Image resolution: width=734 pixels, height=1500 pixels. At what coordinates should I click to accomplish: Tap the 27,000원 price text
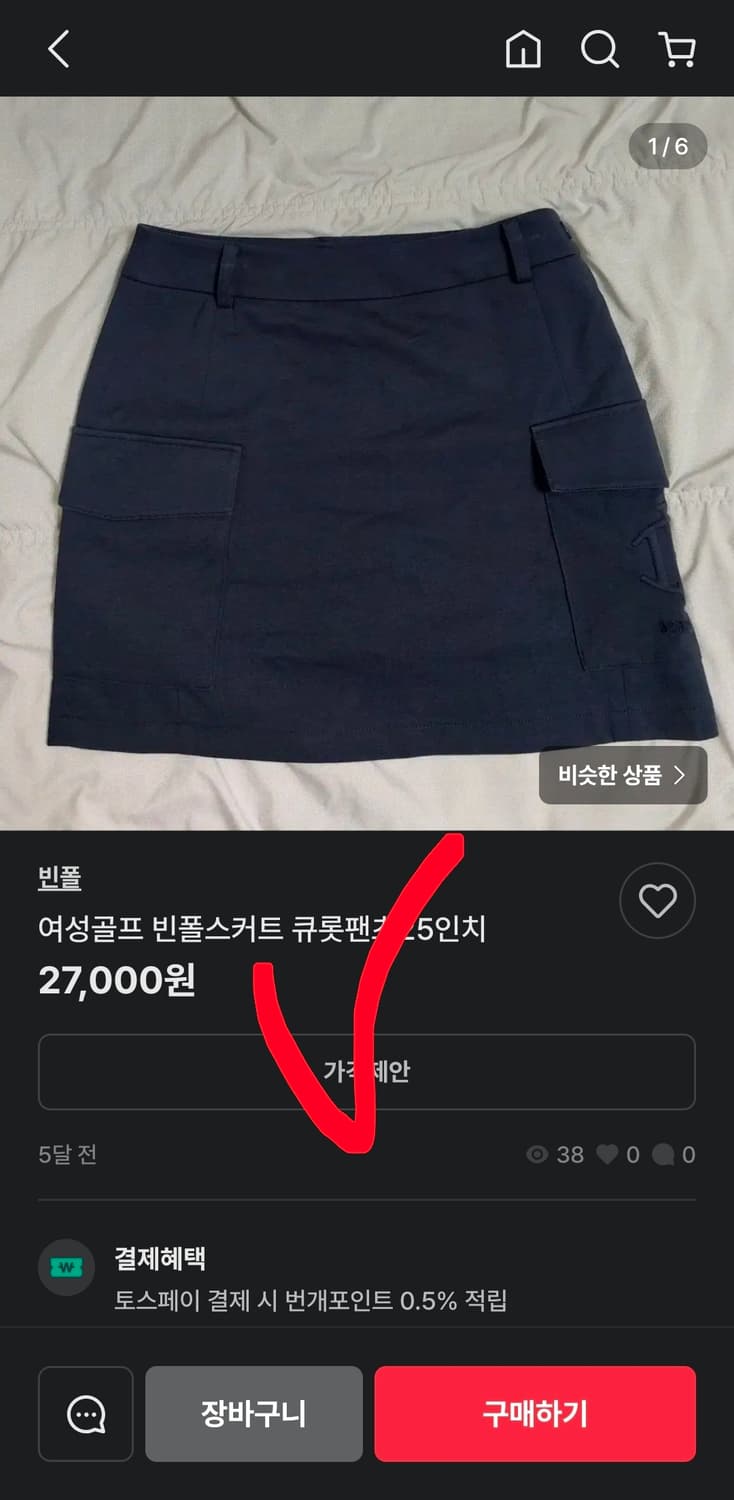point(118,981)
